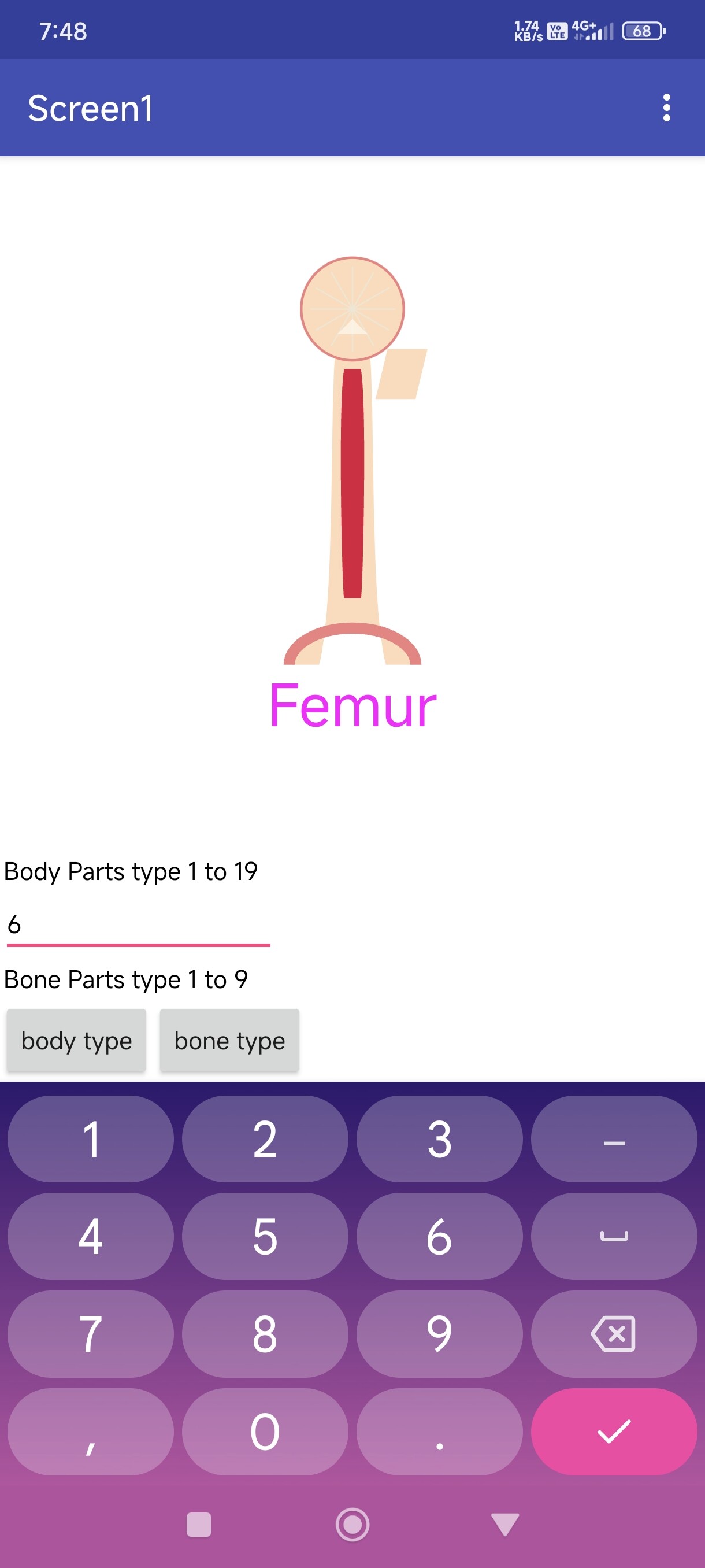Focus the body parts number field
Screen dimensions: 705x1568
[x=138, y=926]
